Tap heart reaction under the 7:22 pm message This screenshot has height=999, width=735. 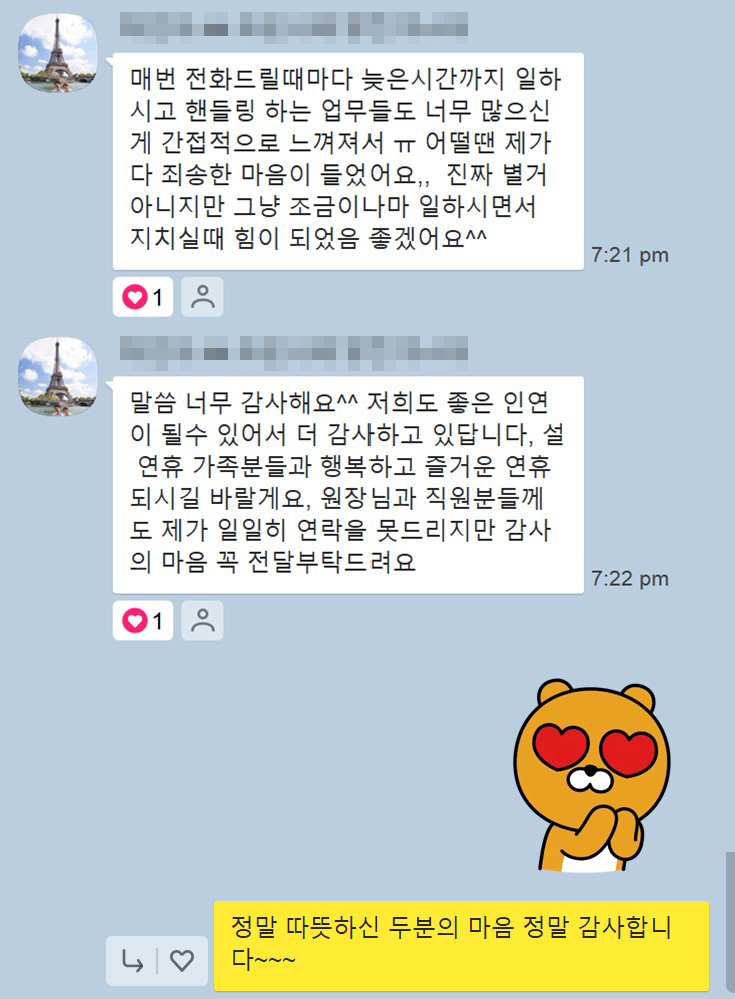click(143, 621)
